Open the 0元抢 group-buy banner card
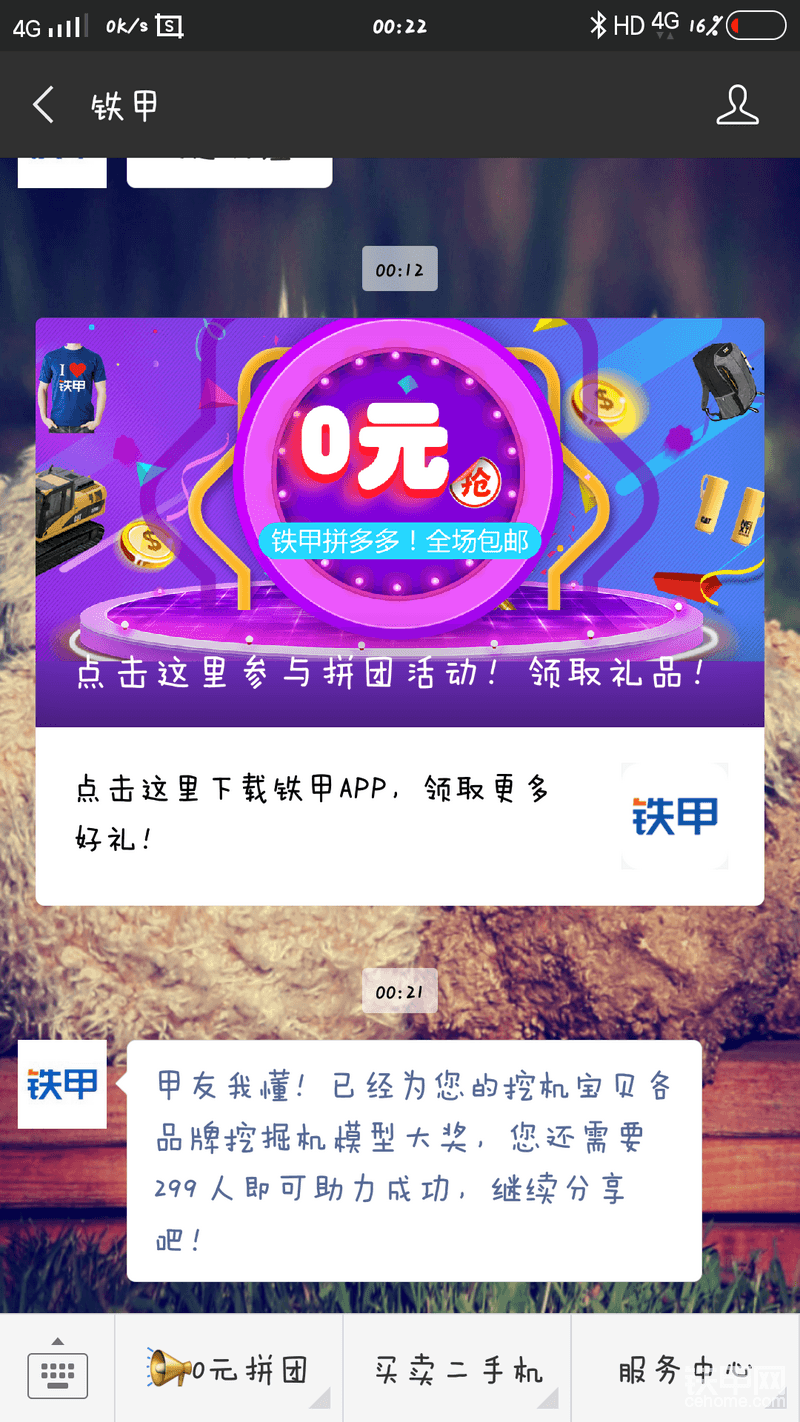The image size is (800, 1422). coord(400,522)
